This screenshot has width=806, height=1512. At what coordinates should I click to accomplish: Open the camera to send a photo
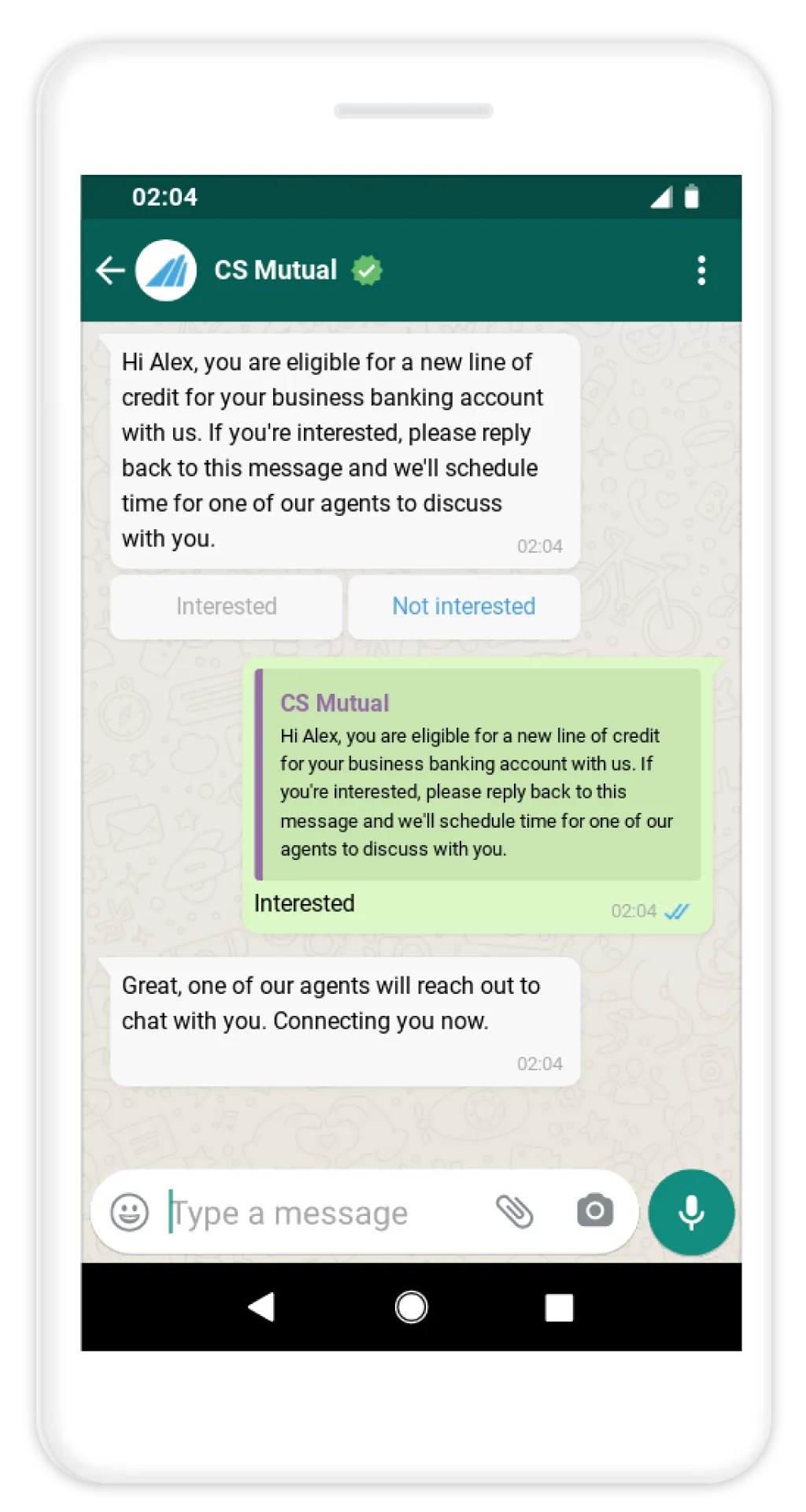click(x=595, y=1211)
